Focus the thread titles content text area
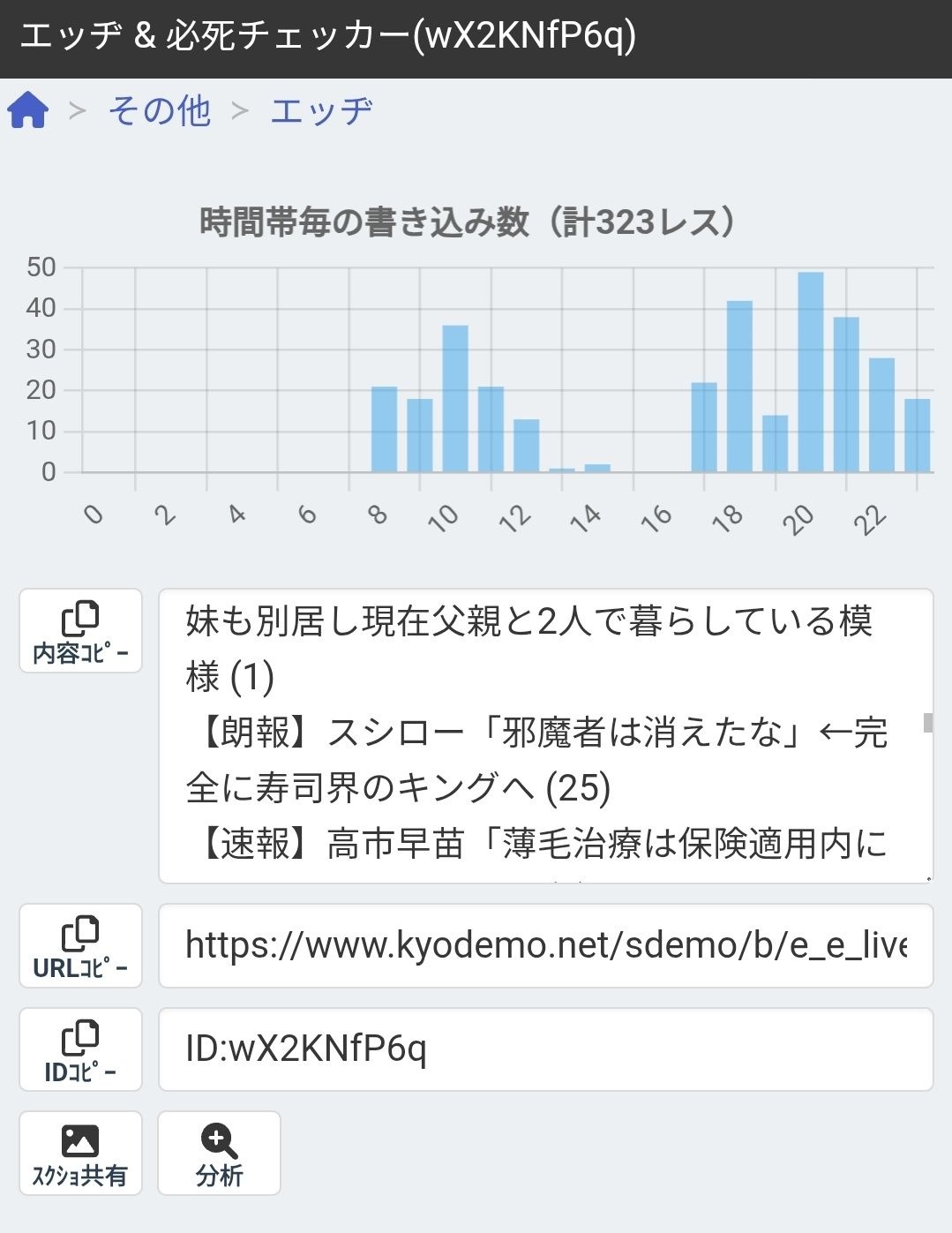 coord(545,736)
